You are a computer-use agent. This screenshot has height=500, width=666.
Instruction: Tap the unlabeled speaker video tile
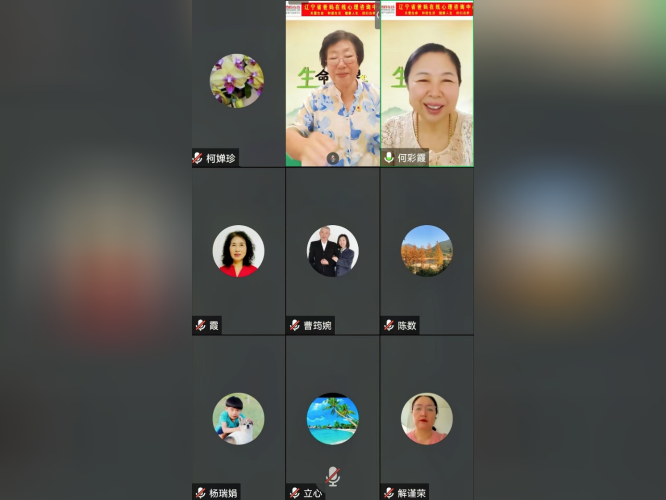point(332,85)
